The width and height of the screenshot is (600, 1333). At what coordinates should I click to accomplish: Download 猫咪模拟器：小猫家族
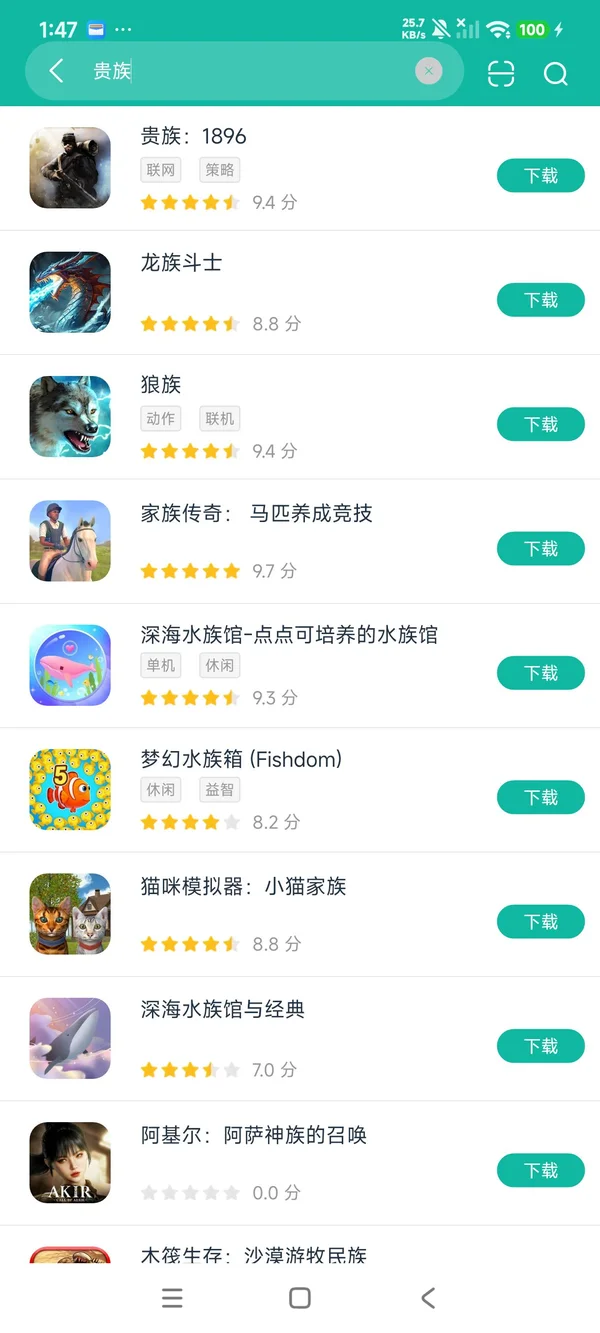click(x=540, y=922)
